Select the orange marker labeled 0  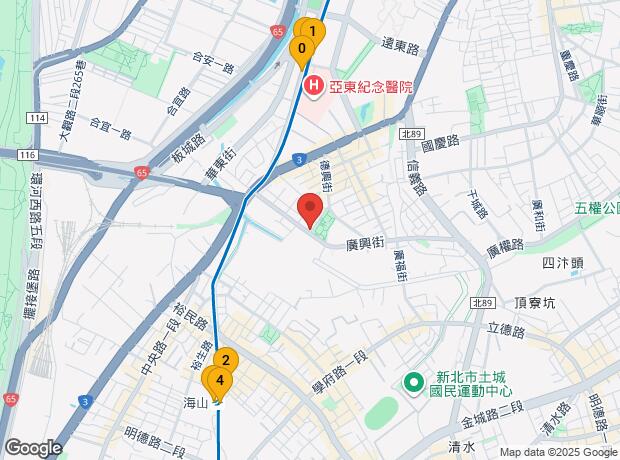301,47
